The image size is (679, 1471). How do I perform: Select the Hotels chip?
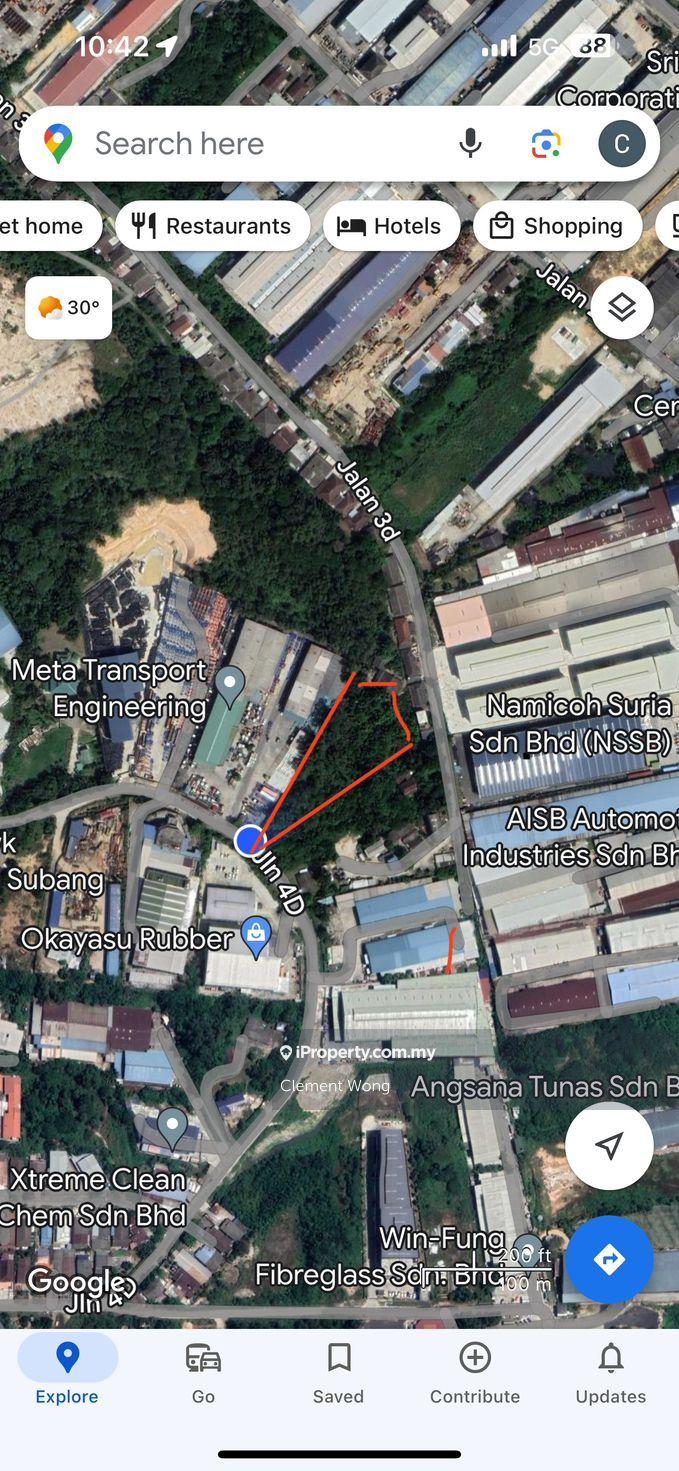tap(391, 226)
